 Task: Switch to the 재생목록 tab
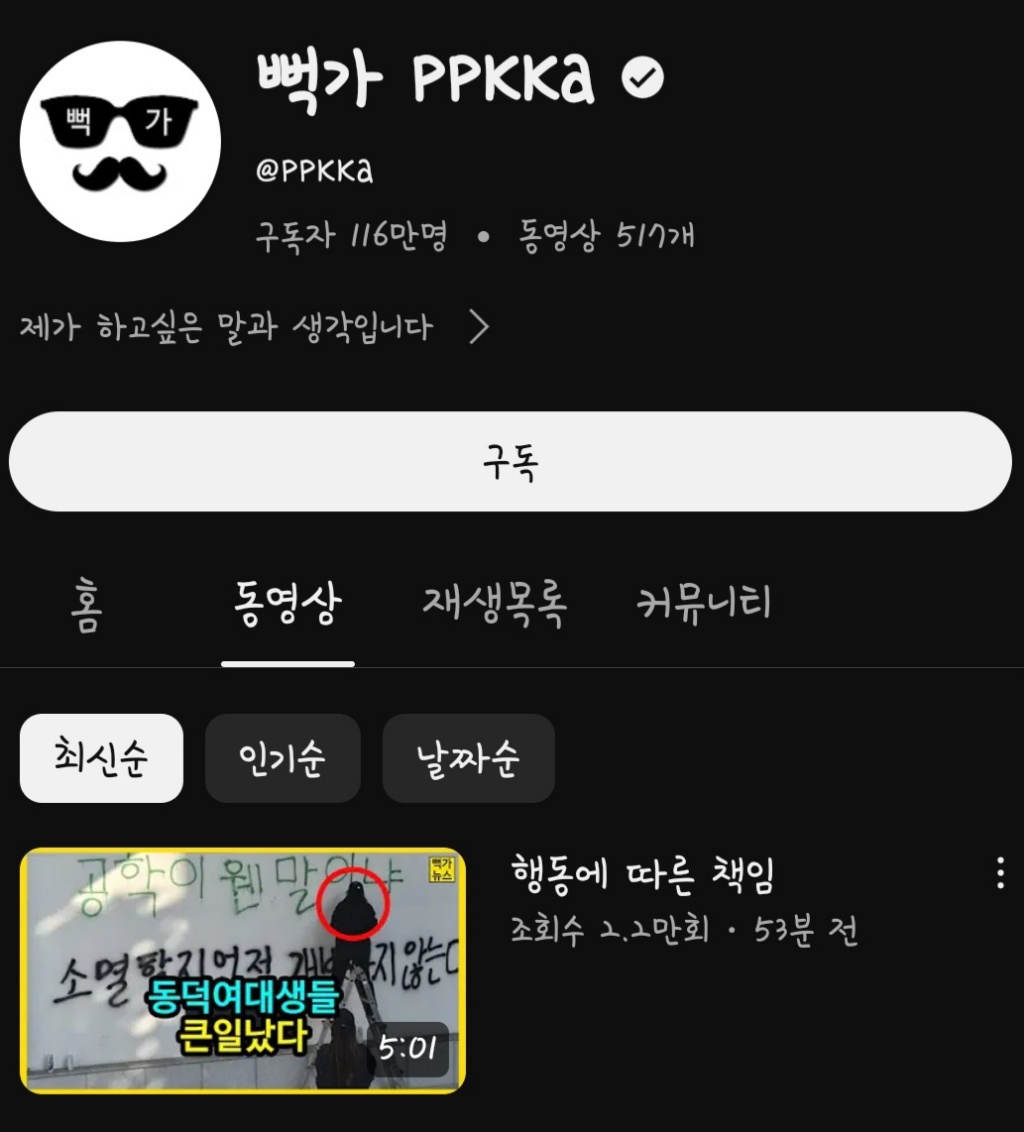click(494, 605)
